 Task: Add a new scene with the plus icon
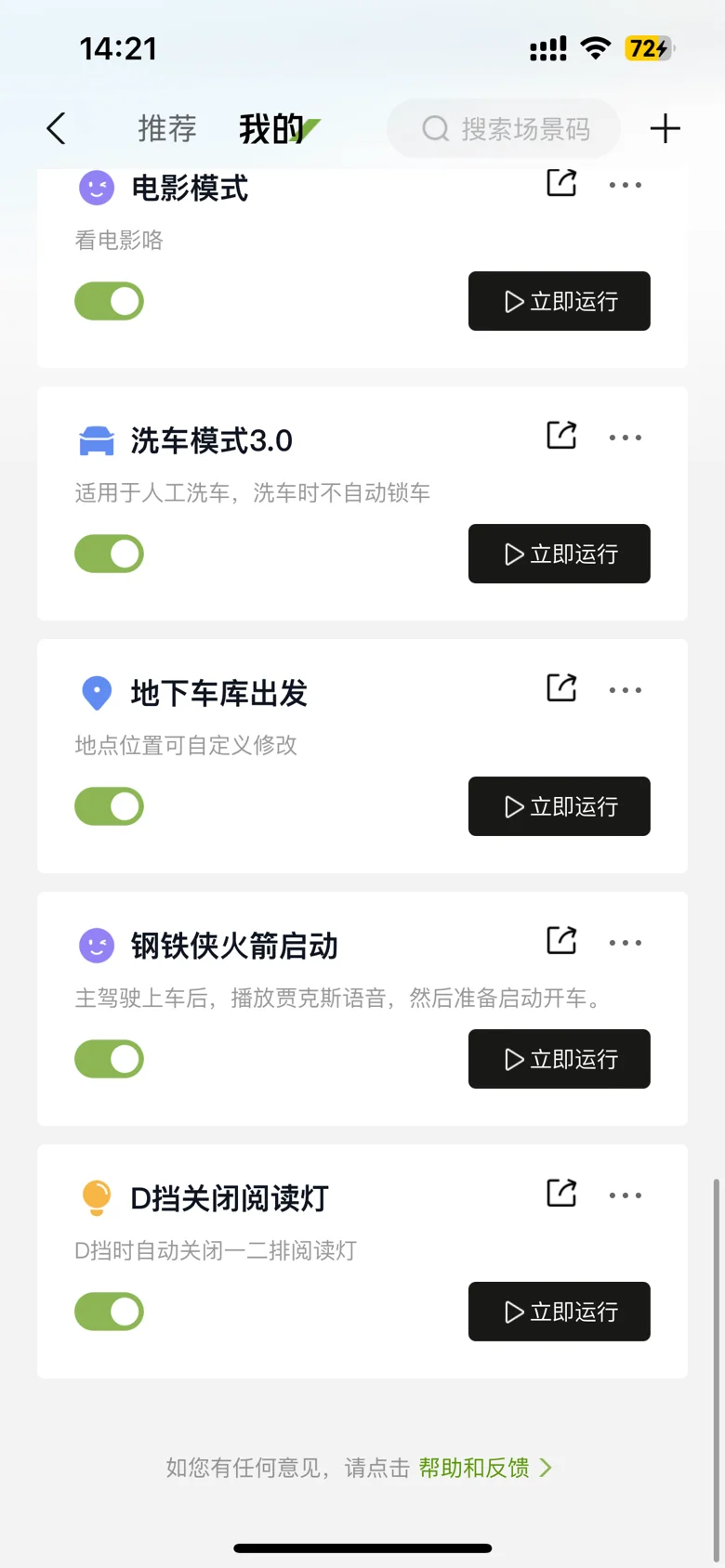[665, 129]
